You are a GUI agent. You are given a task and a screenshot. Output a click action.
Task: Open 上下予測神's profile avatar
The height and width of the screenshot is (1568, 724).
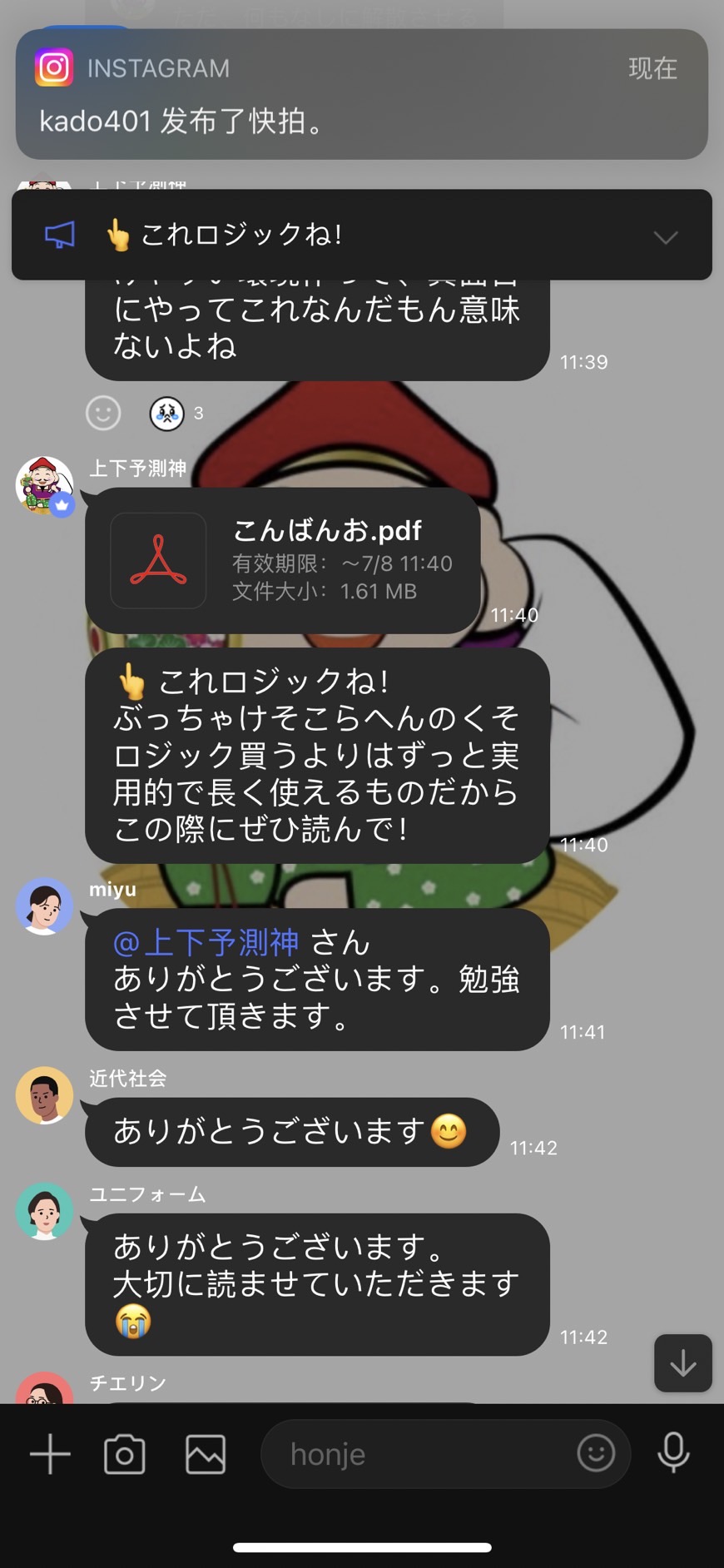point(44,484)
